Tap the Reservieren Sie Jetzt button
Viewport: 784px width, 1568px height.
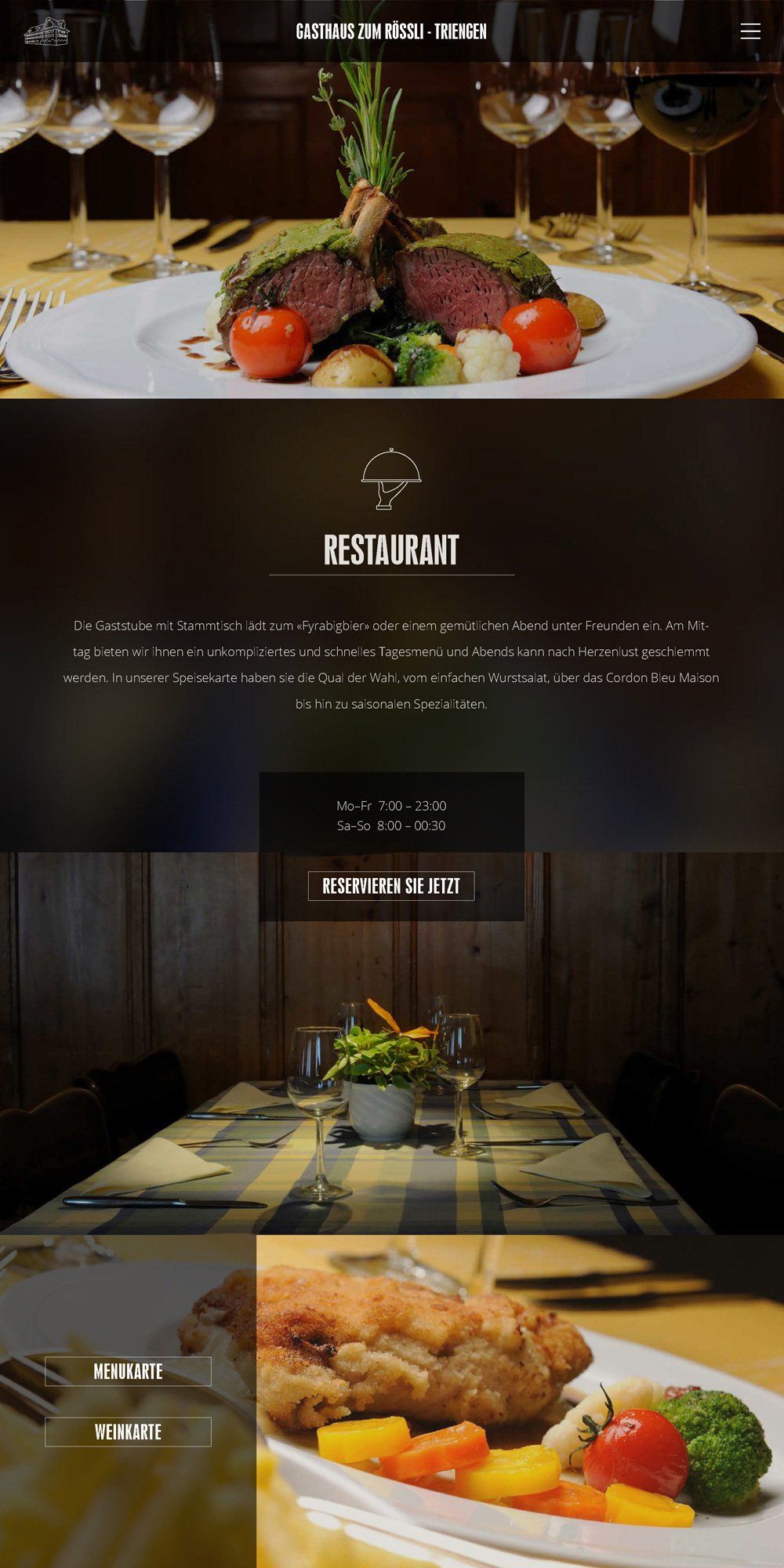click(x=391, y=886)
